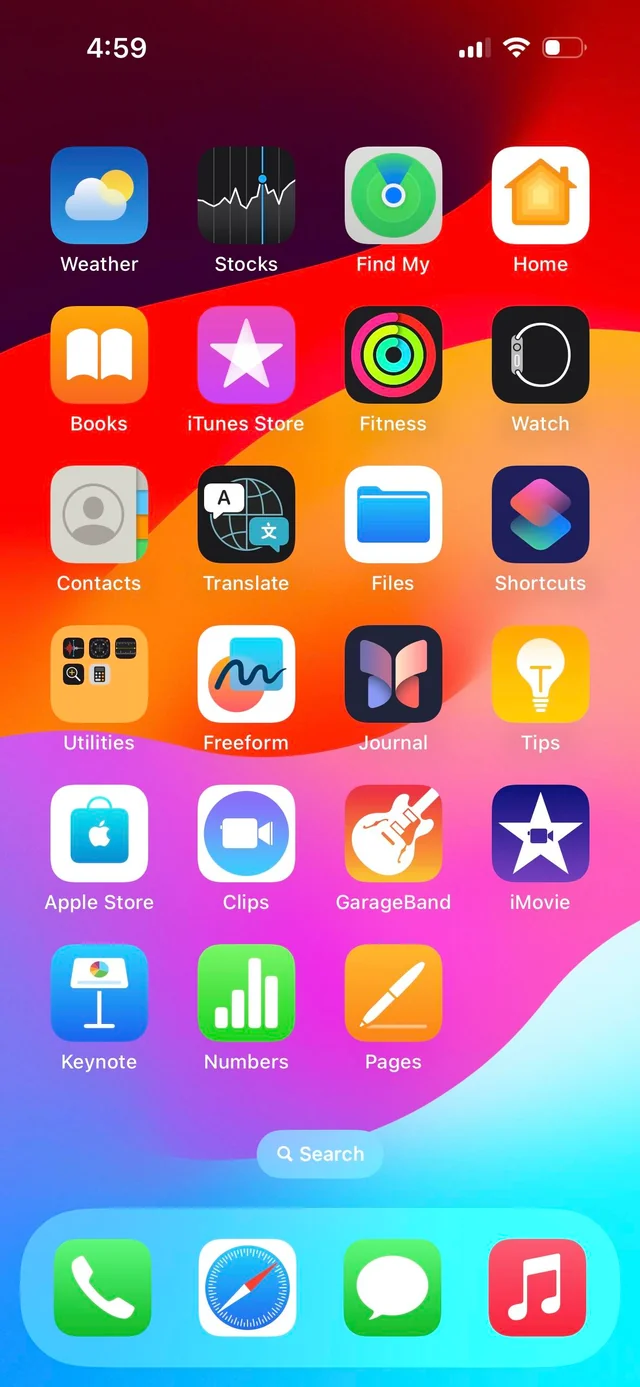Open Messages from the dock
Screen dimensions: 640x1387
pos(392,1288)
